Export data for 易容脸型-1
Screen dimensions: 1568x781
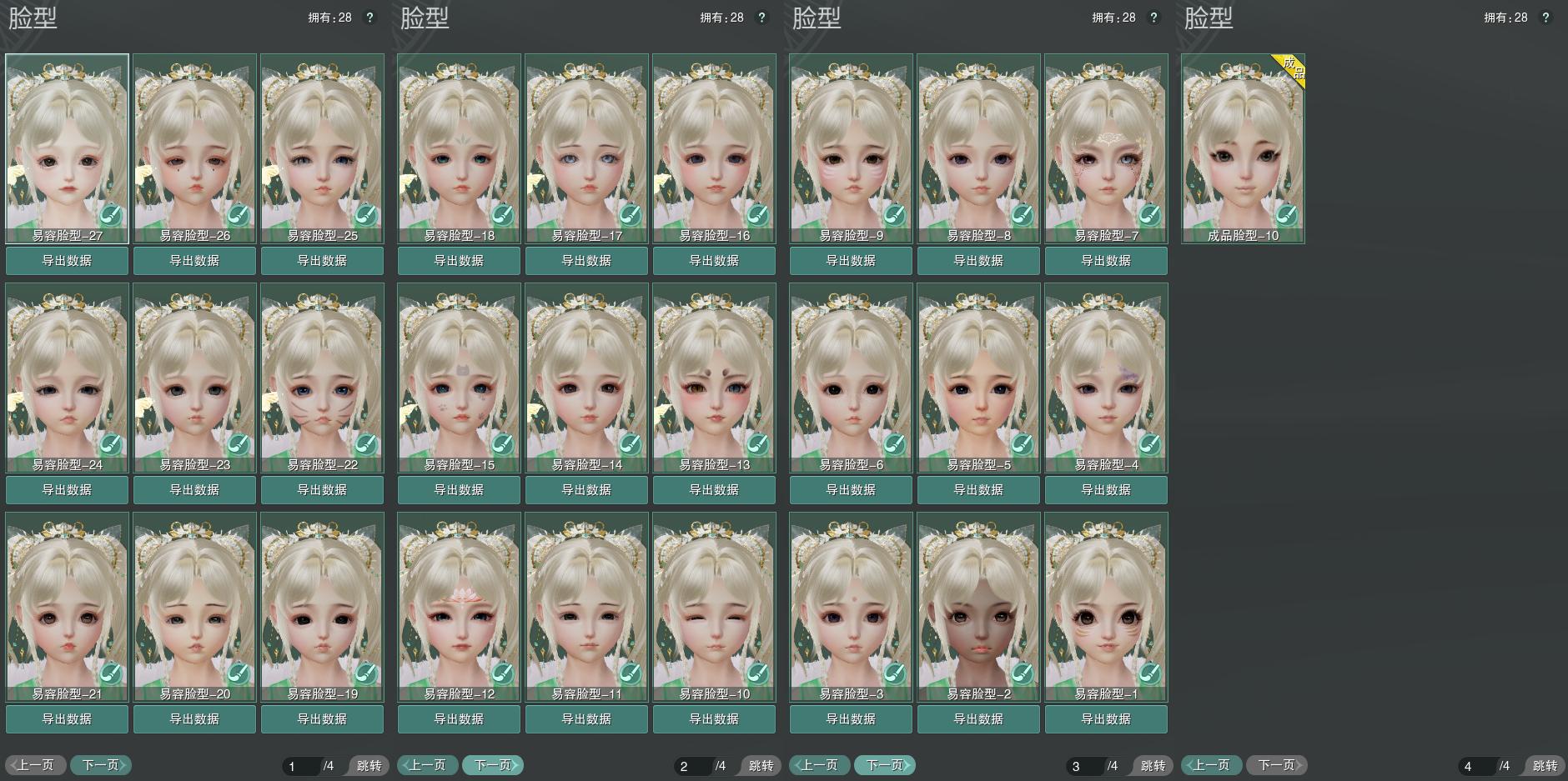(1106, 719)
